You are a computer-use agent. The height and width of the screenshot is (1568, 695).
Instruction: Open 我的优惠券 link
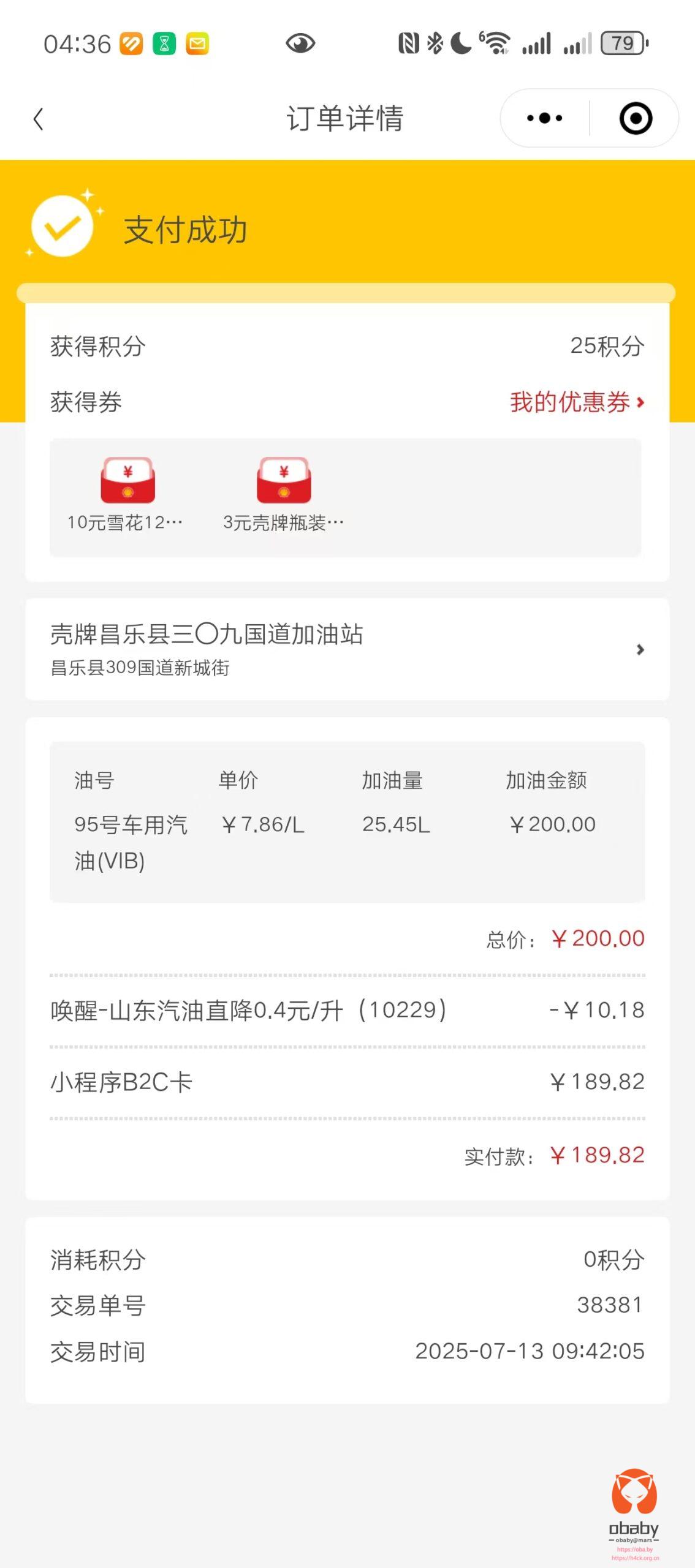pyautogui.click(x=577, y=402)
